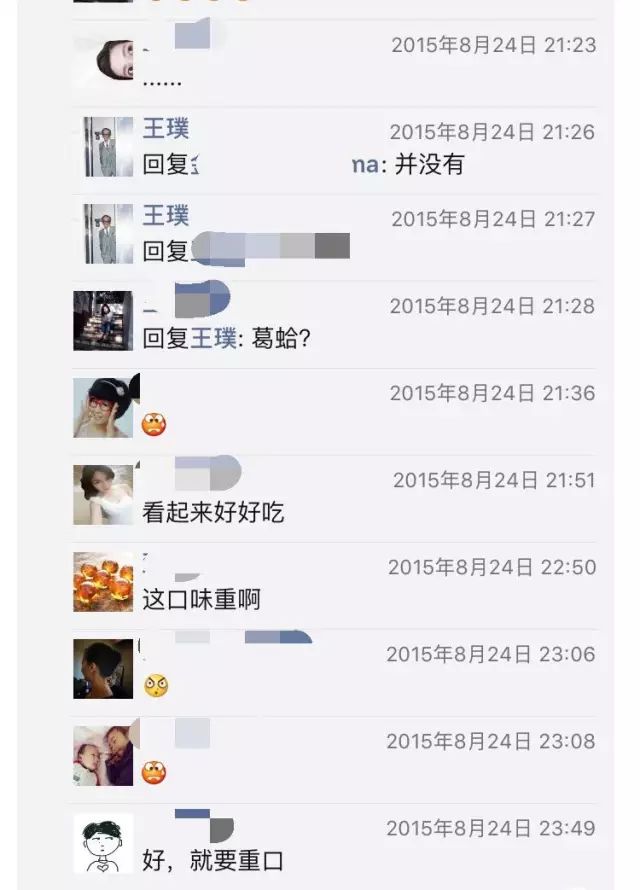Open the cartoon avatar on the 23:49 comment
The width and height of the screenshot is (640, 890).
[x=103, y=843]
